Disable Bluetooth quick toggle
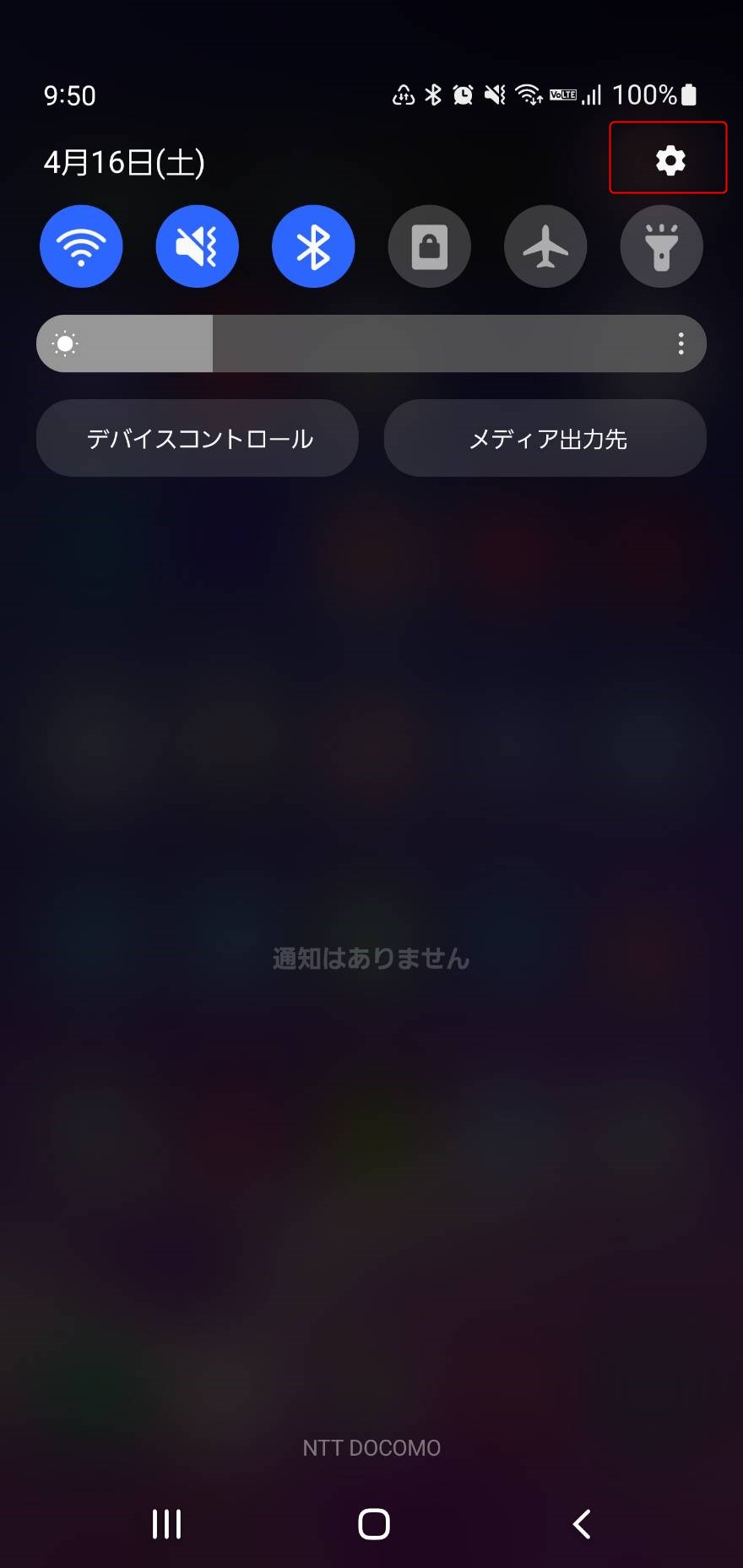Image resolution: width=743 pixels, height=1568 pixels. pyautogui.click(x=313, y=246)
